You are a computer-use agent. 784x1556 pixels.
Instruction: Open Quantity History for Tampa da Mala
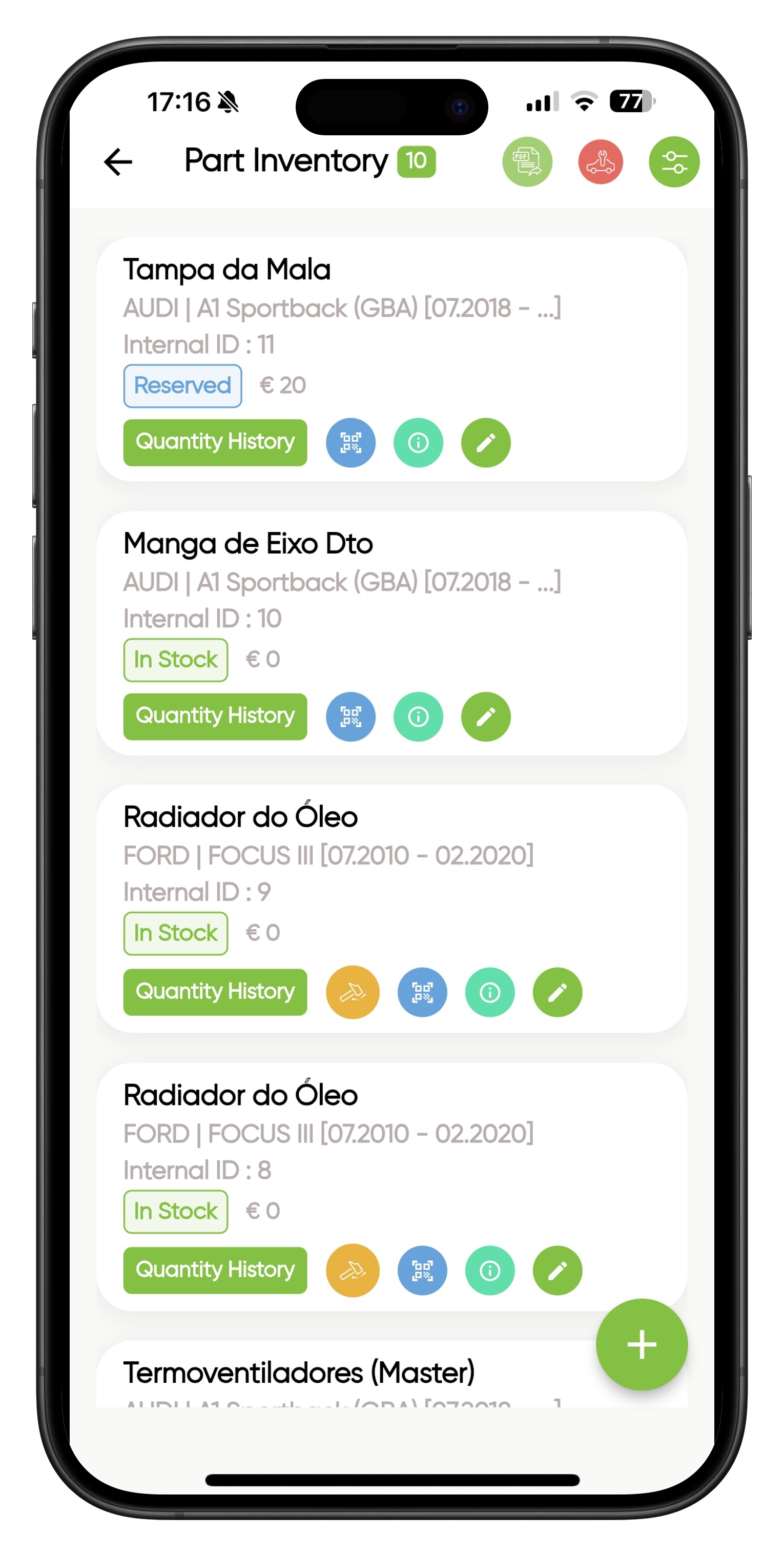(x=215, y=442)
